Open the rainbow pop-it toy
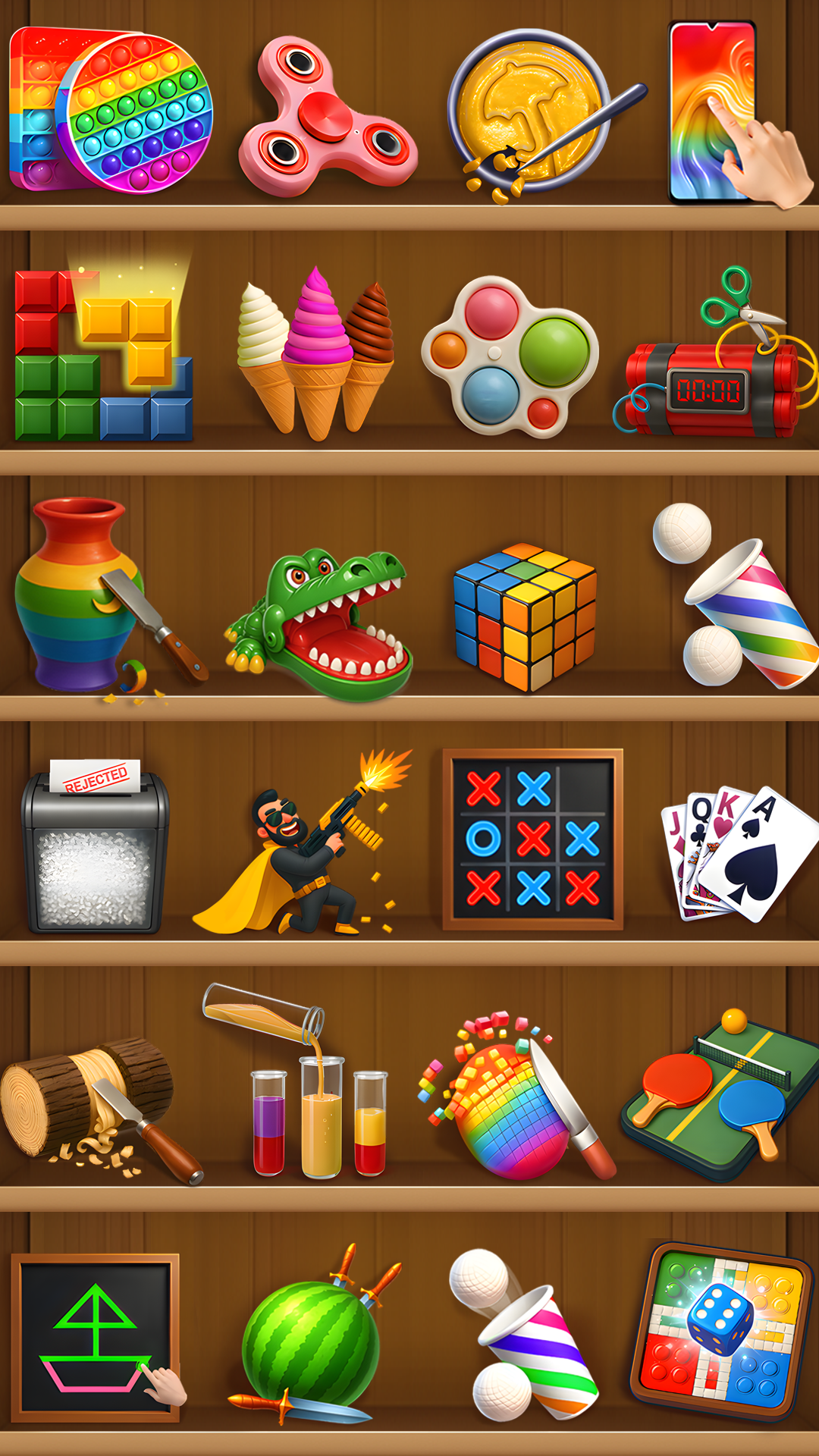The image size is (819, 1456). (111, 110)
